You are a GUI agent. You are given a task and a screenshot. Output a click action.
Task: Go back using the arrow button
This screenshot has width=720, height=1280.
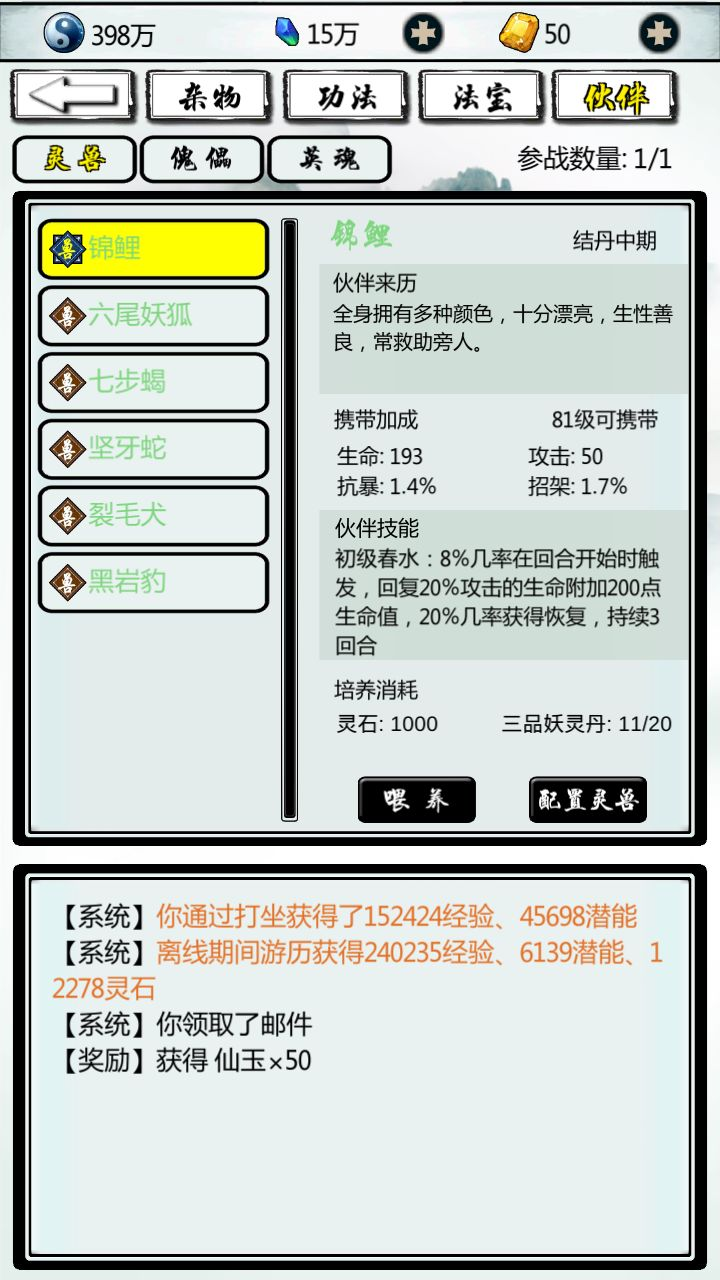coord(72,97)
